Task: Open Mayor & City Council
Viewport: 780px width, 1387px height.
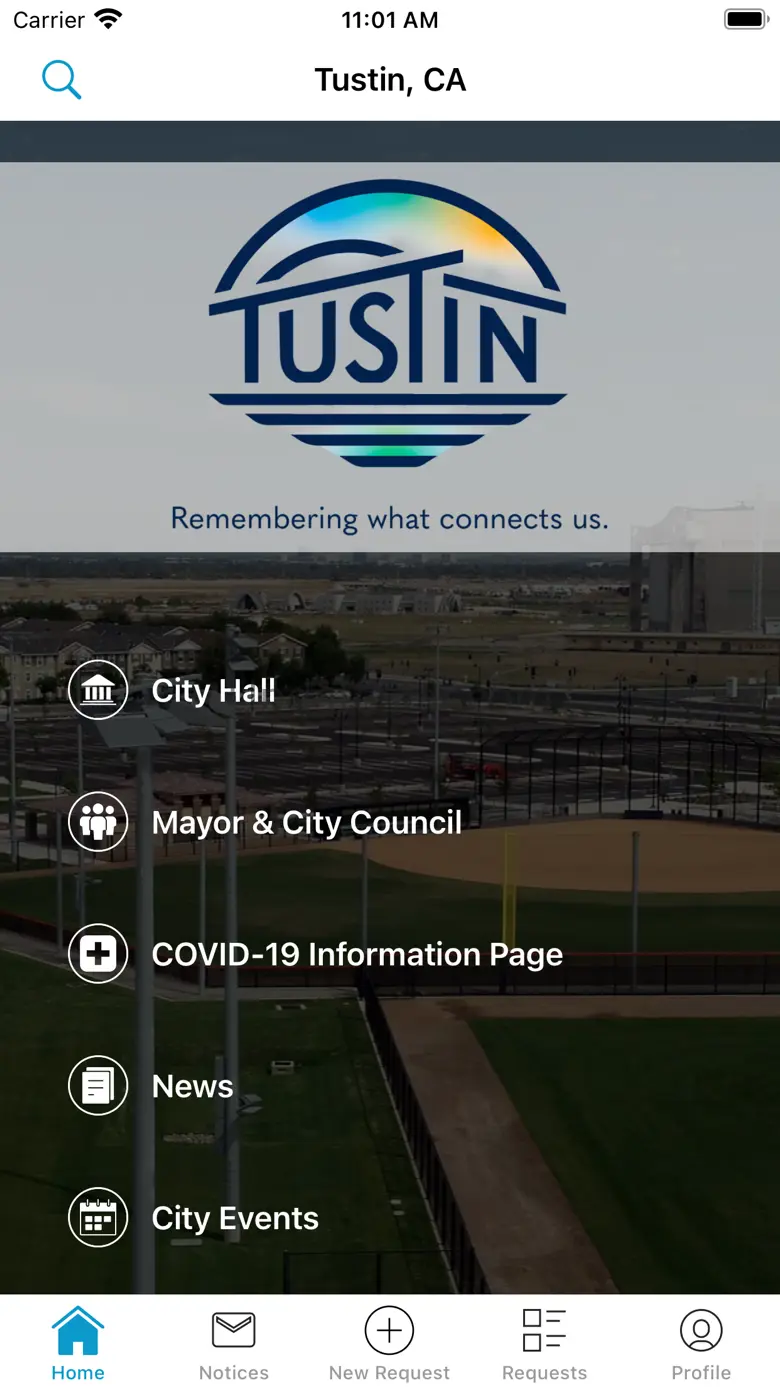Action: coord(265,822)
